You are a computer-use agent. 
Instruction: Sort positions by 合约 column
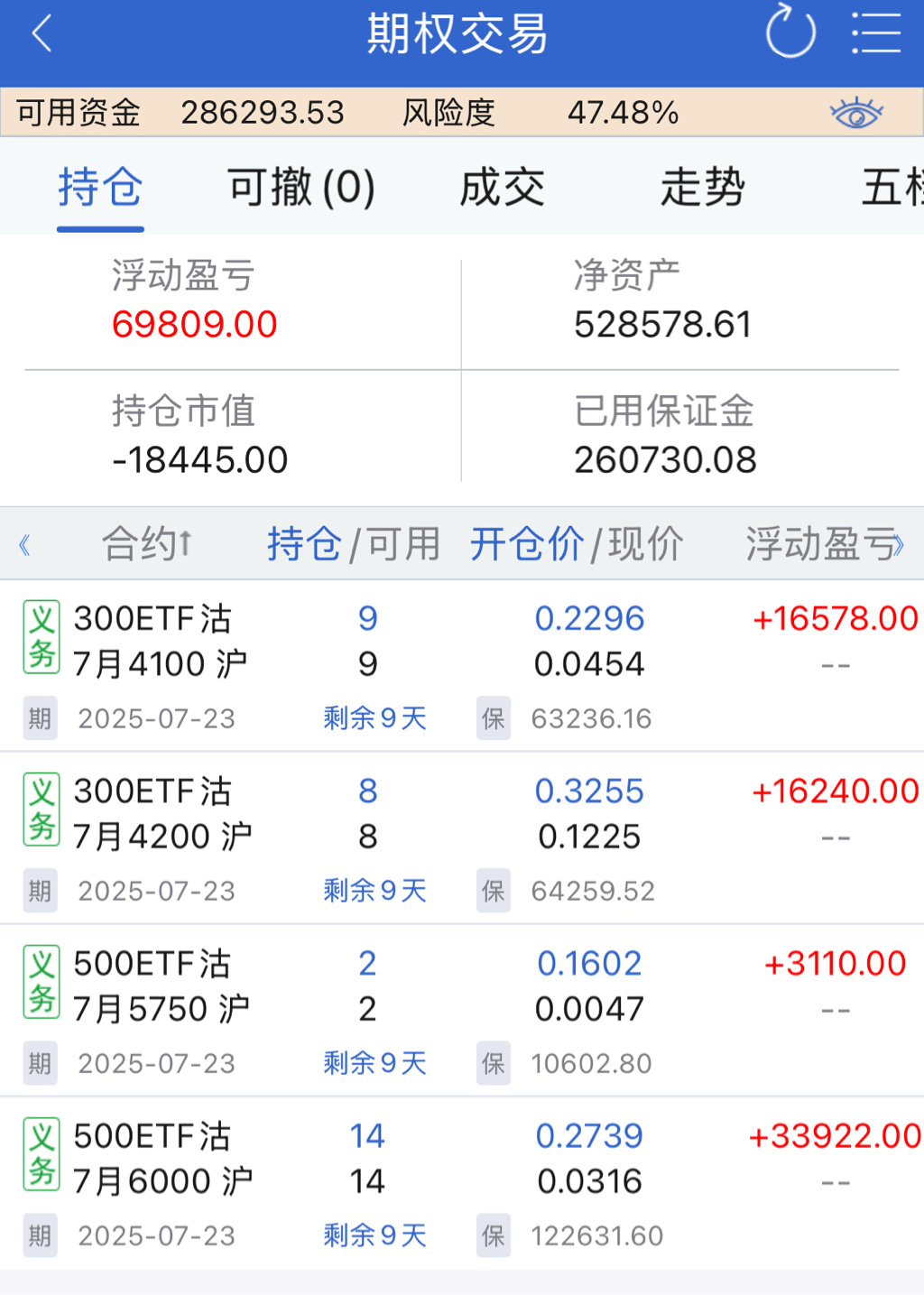(146, 544)
